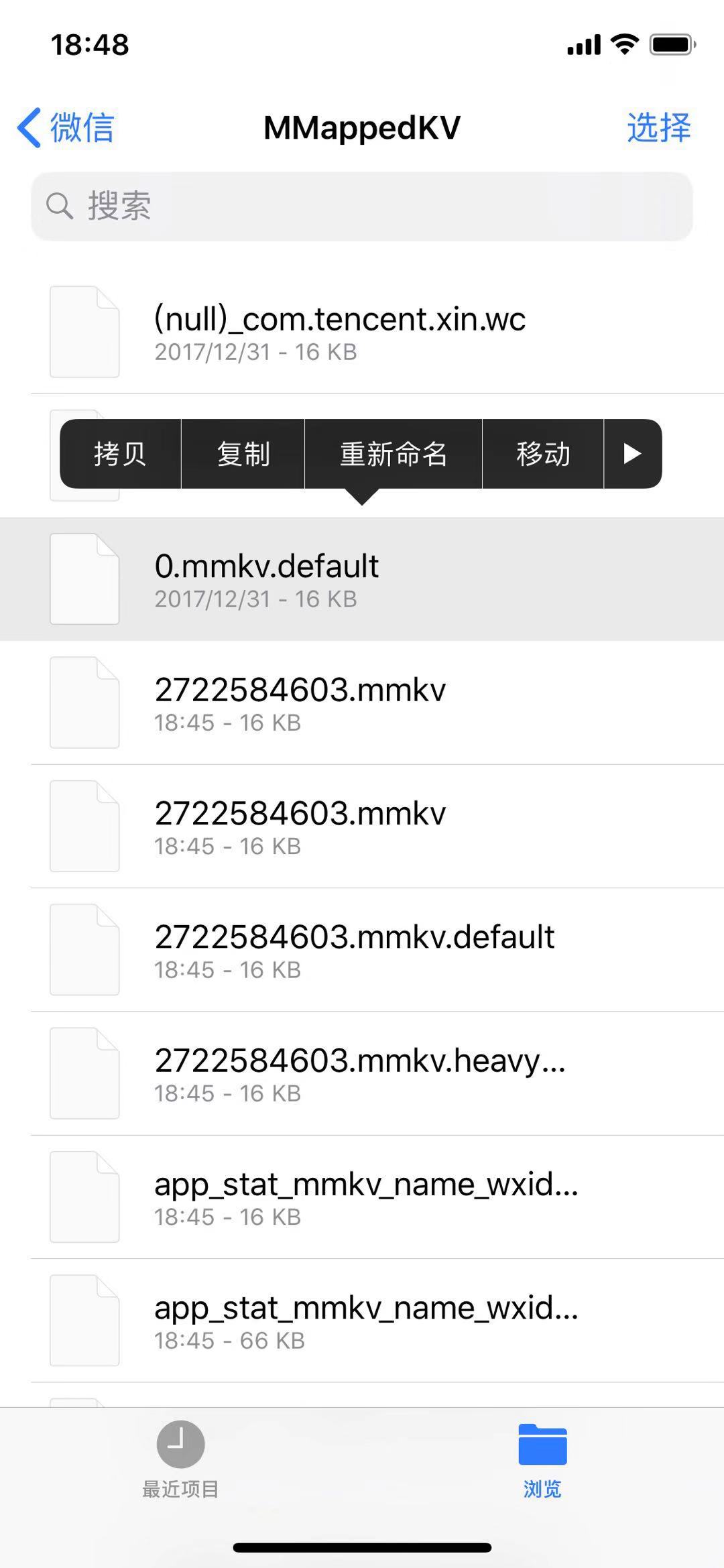This screenshot has height=1568, width=724.
Task: Select 重新命名 to rename the file
Action: [x=394, y=454]
